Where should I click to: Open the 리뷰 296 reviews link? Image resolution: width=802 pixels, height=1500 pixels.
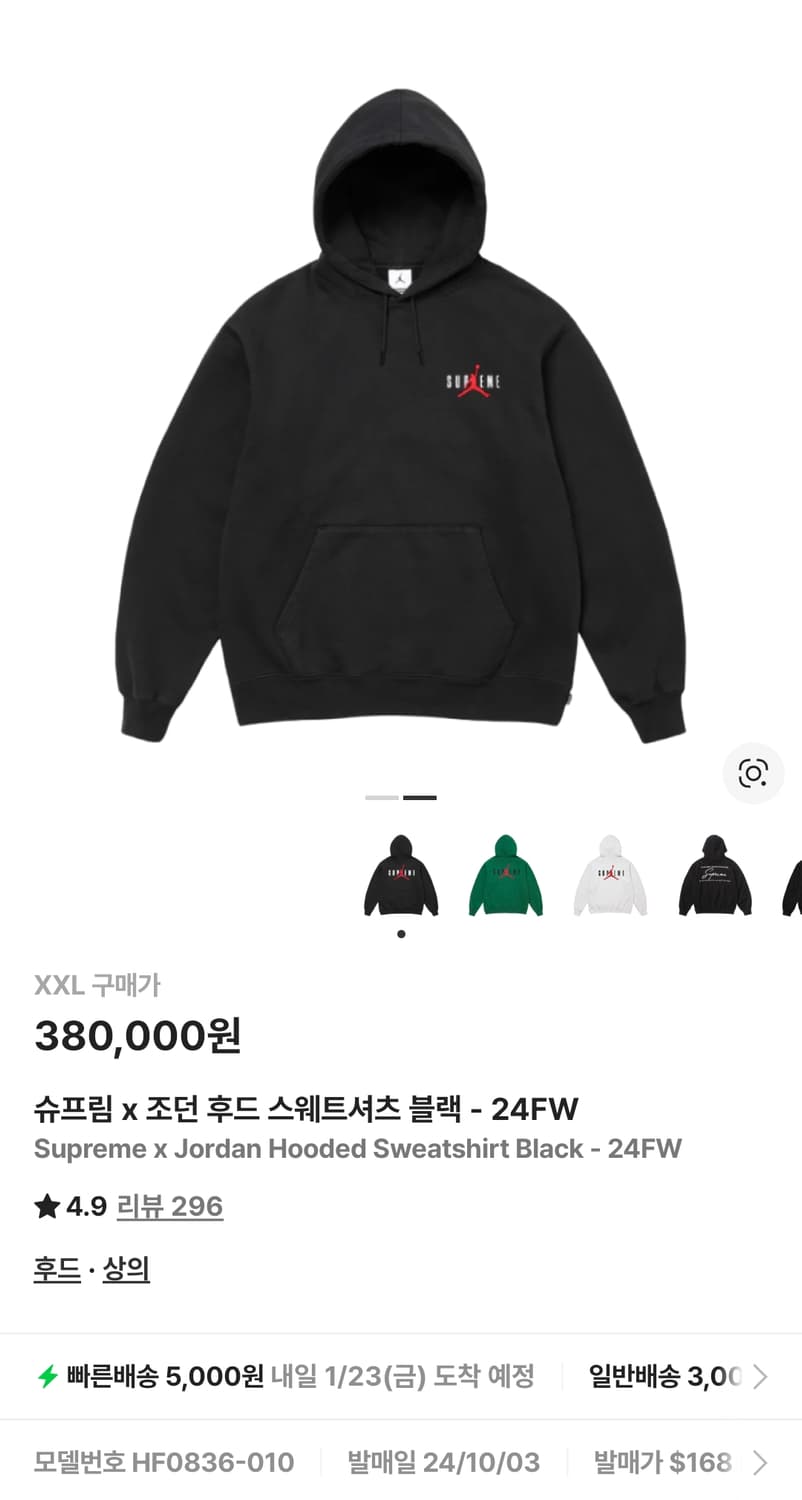click(x=170, y=1206)
